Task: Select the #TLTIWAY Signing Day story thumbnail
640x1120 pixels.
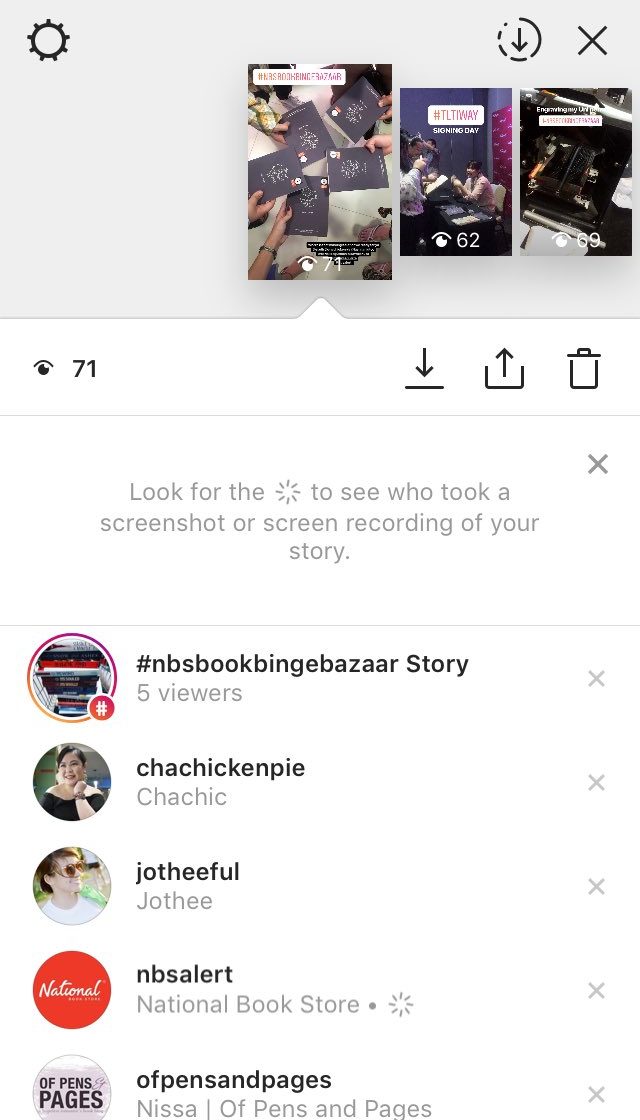Action: (456, 172)
